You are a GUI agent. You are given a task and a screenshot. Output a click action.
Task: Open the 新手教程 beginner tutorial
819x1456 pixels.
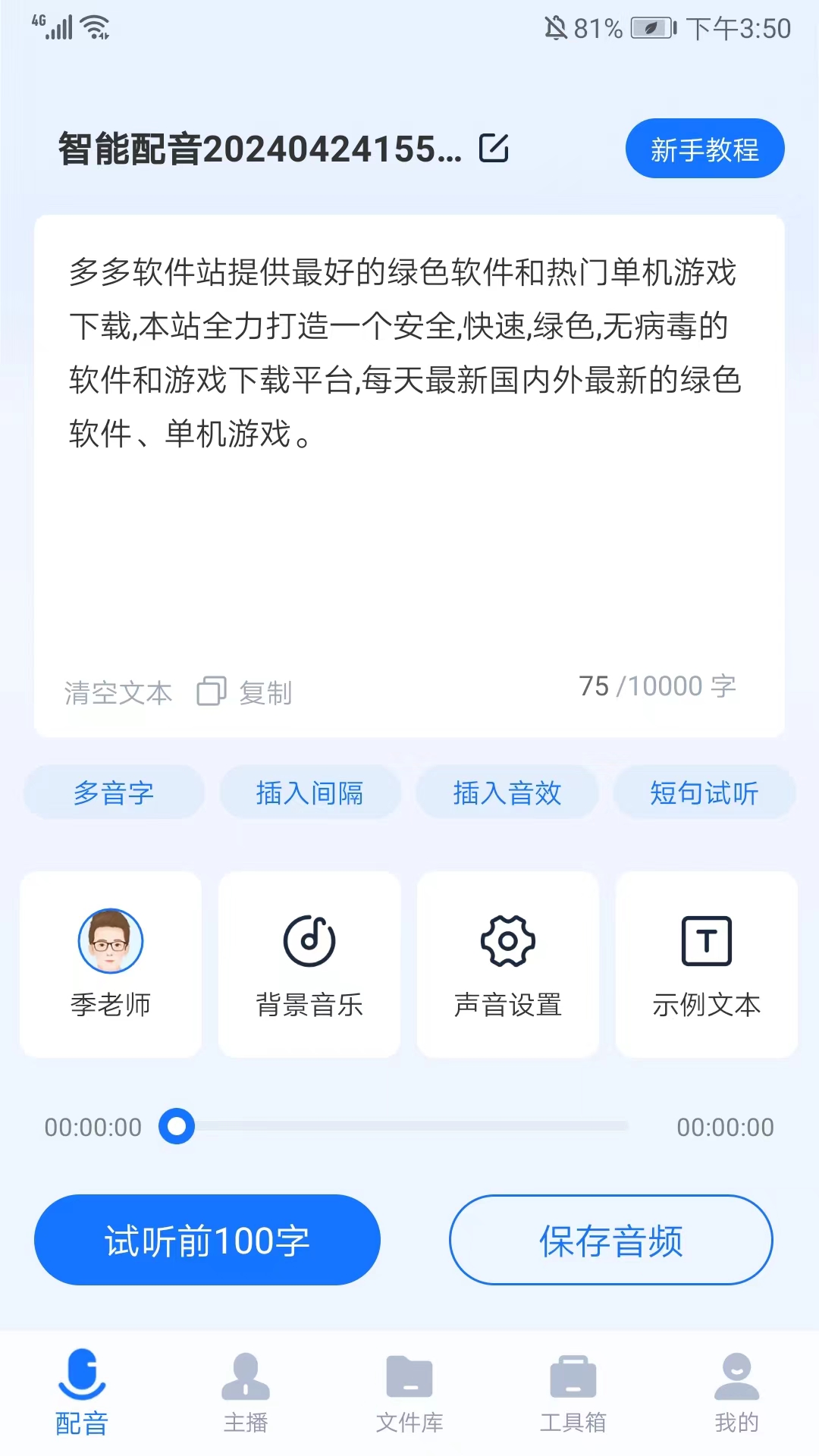pos(704,149)
